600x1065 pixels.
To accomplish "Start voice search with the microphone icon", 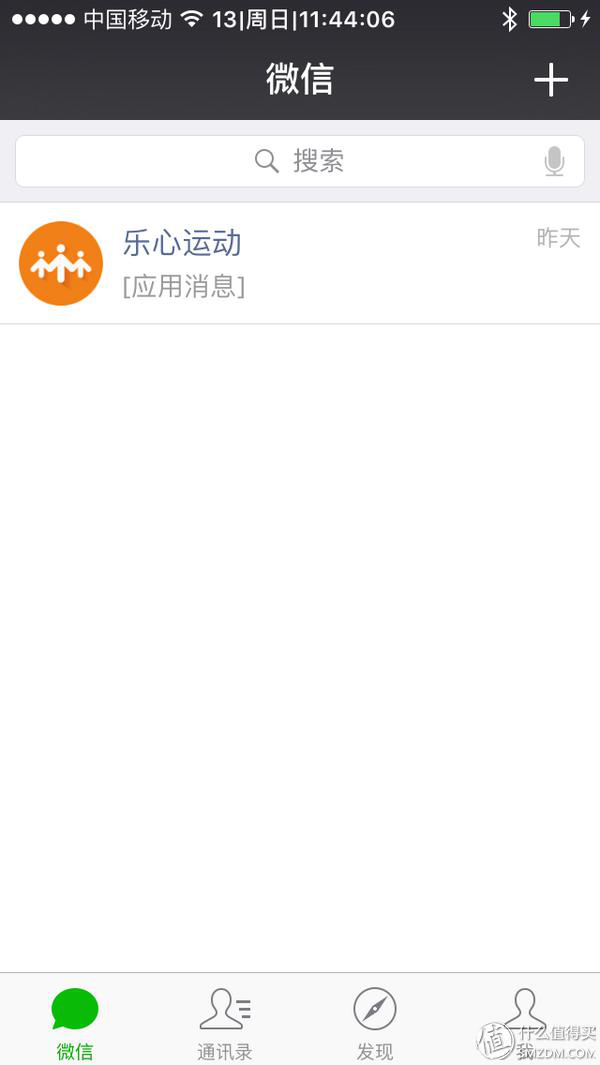I will pos(554,161).
